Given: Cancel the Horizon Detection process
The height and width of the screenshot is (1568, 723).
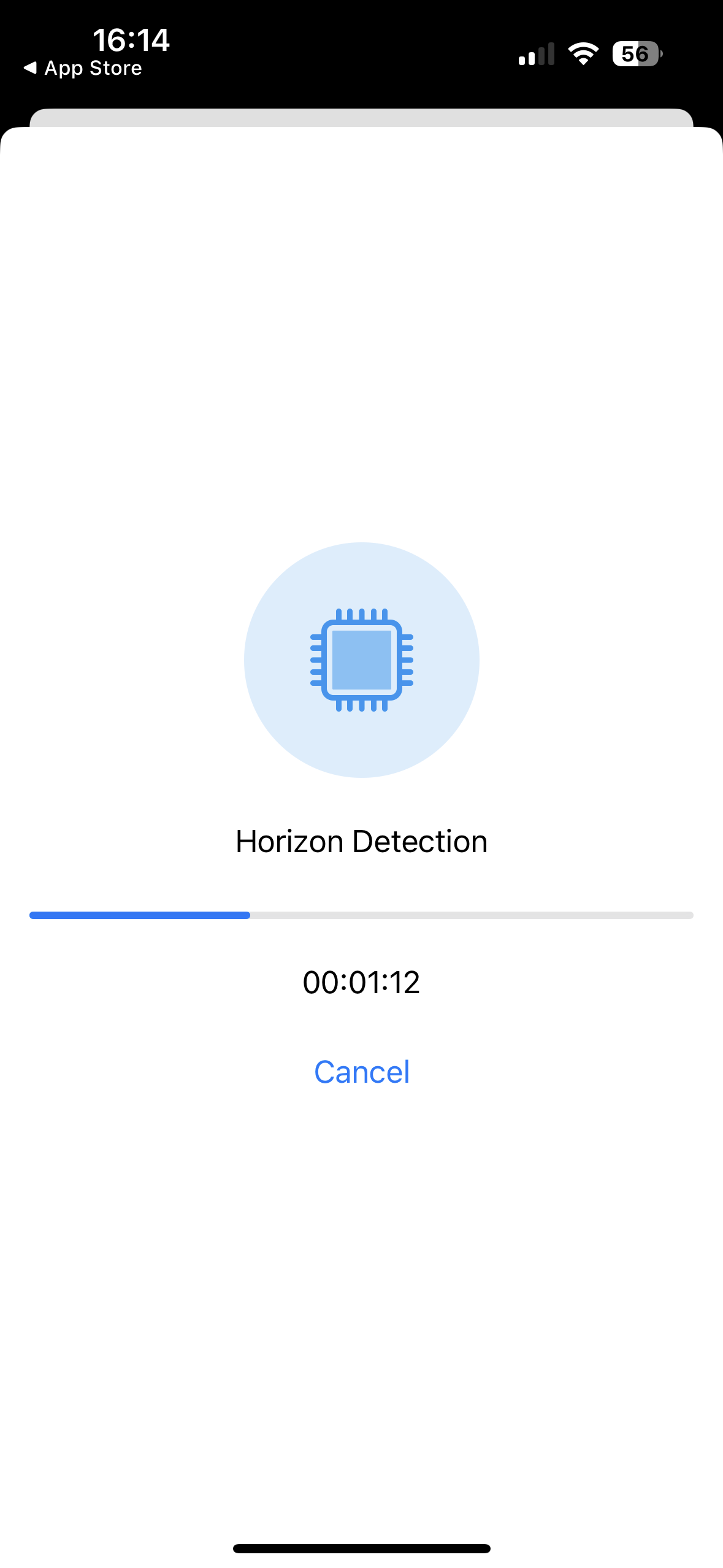Looking at the screenshot, I should click(361, 1072).
